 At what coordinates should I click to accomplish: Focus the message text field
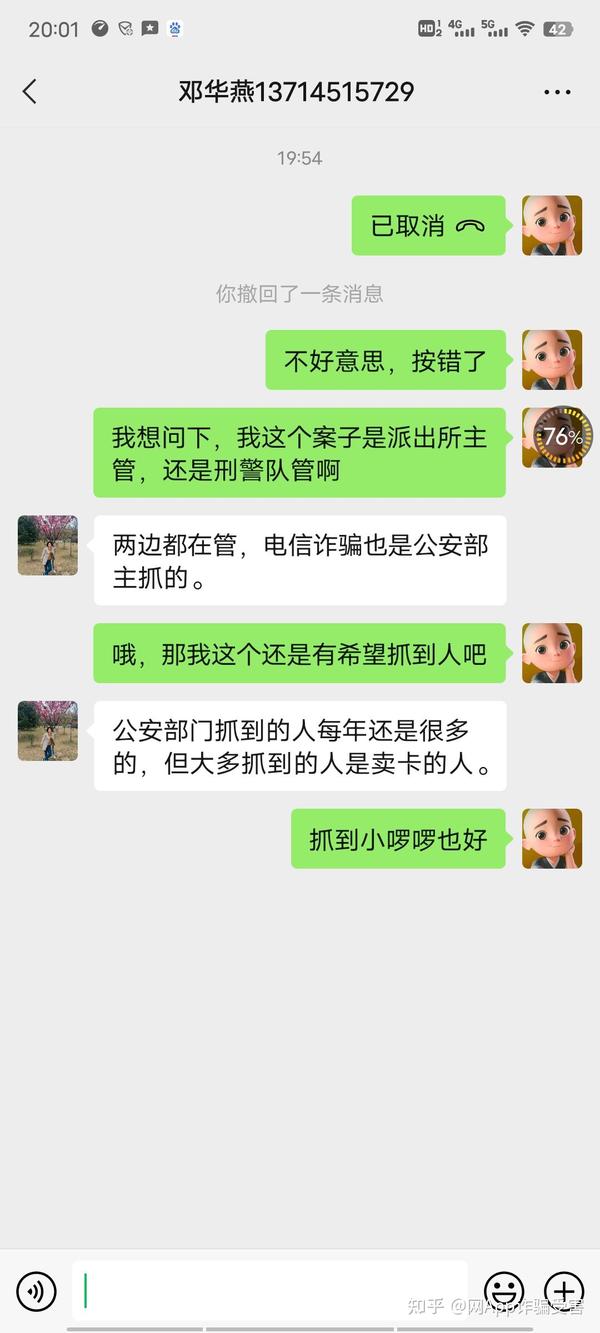click(270, 1291)
